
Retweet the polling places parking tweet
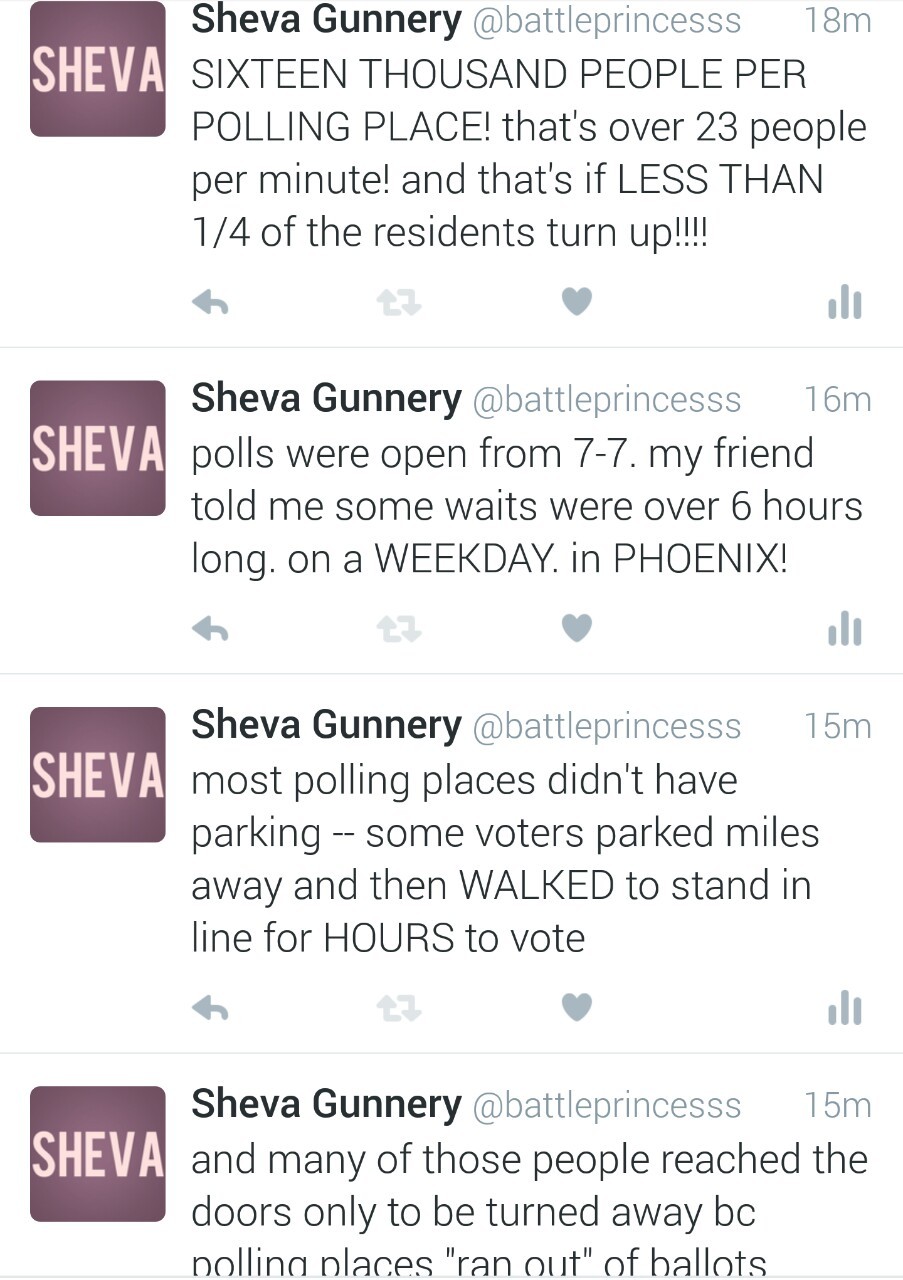point(399,1008)
